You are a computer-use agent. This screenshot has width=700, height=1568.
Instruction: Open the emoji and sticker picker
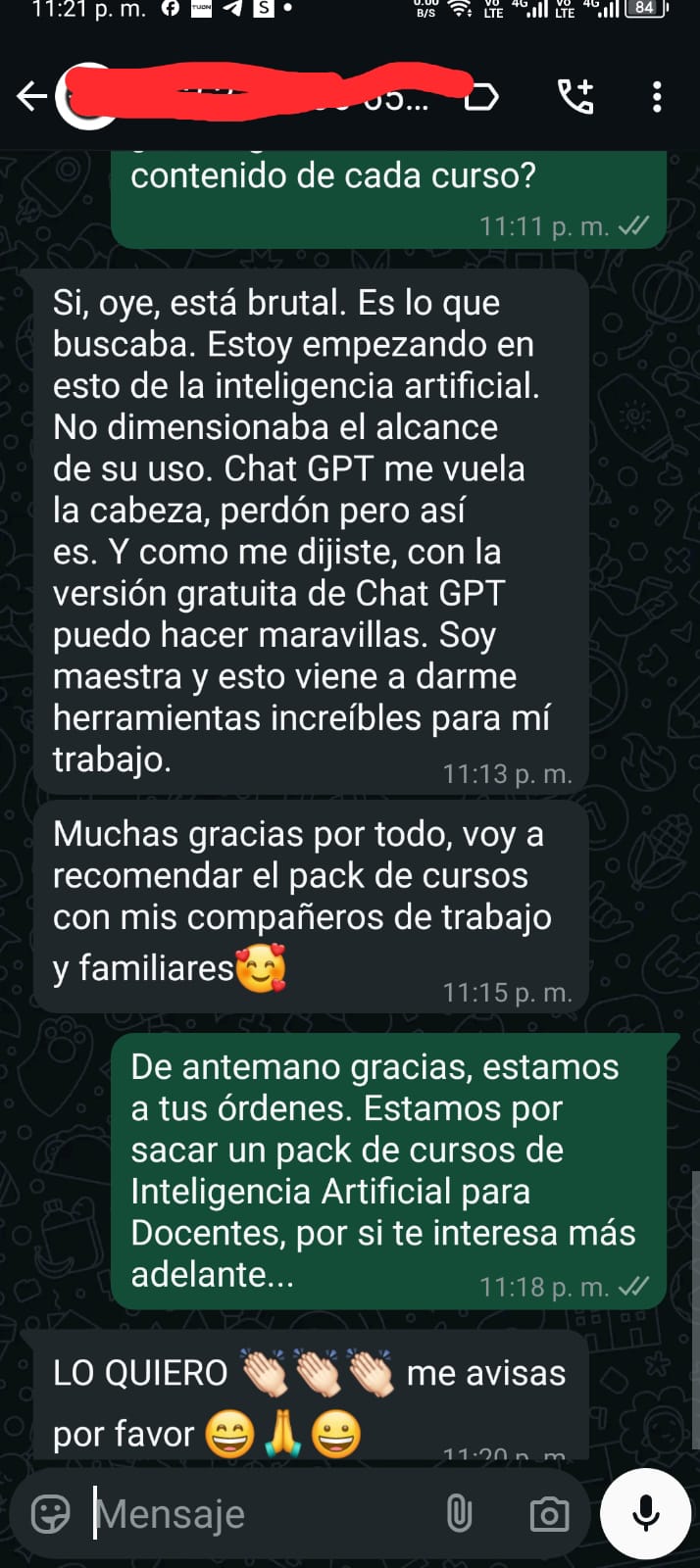pos(51,1514)
